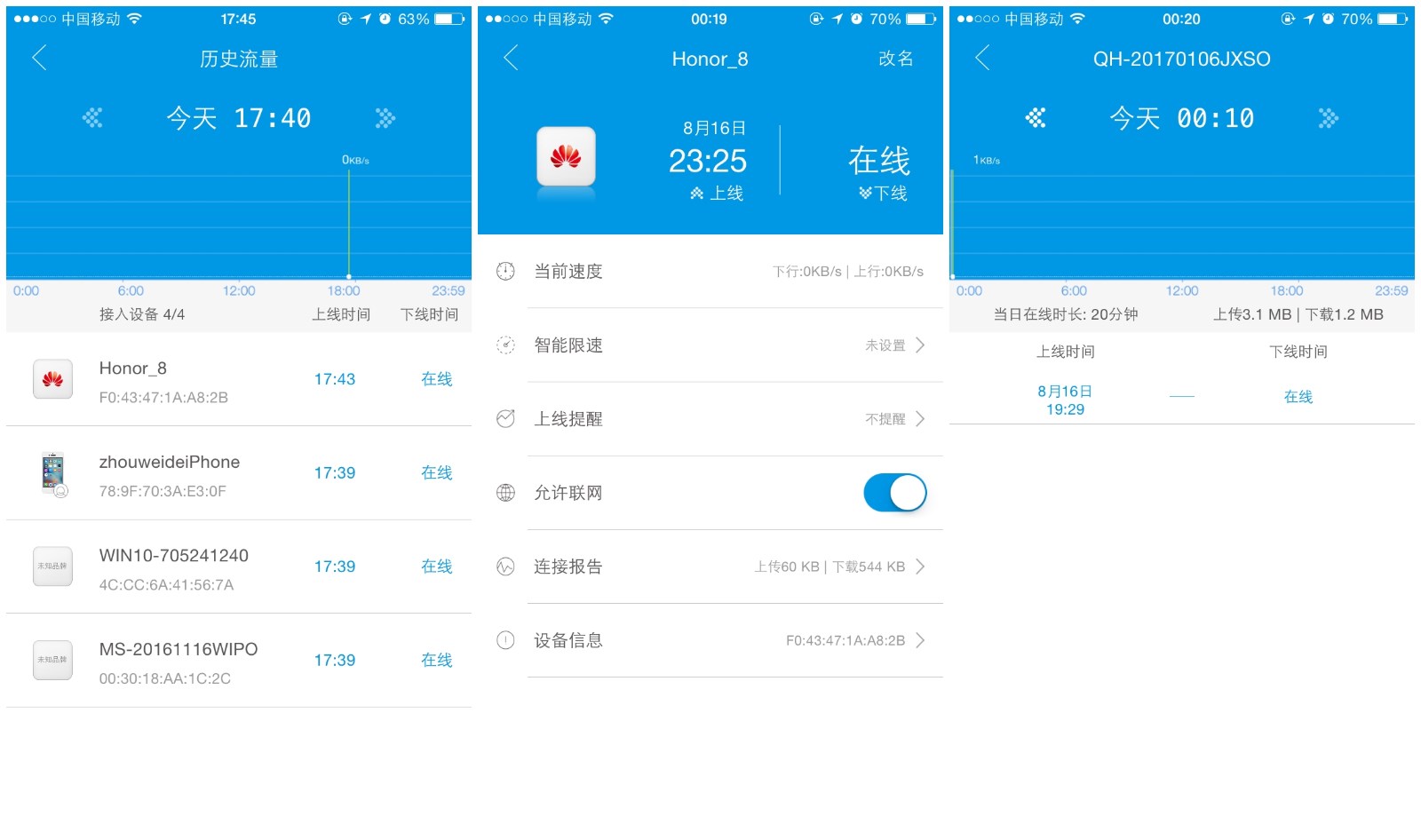Open the zhouweideiPhone device row
Viewport: 1421px width, 840px height.
pyautogui.click(x=238, y=474)
